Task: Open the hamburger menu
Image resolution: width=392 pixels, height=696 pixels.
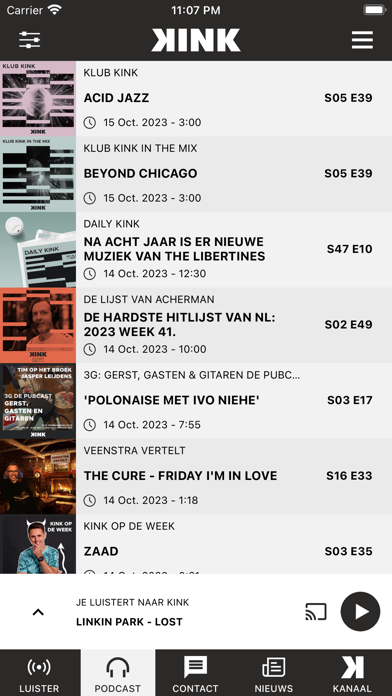Action: click(362, 40)
